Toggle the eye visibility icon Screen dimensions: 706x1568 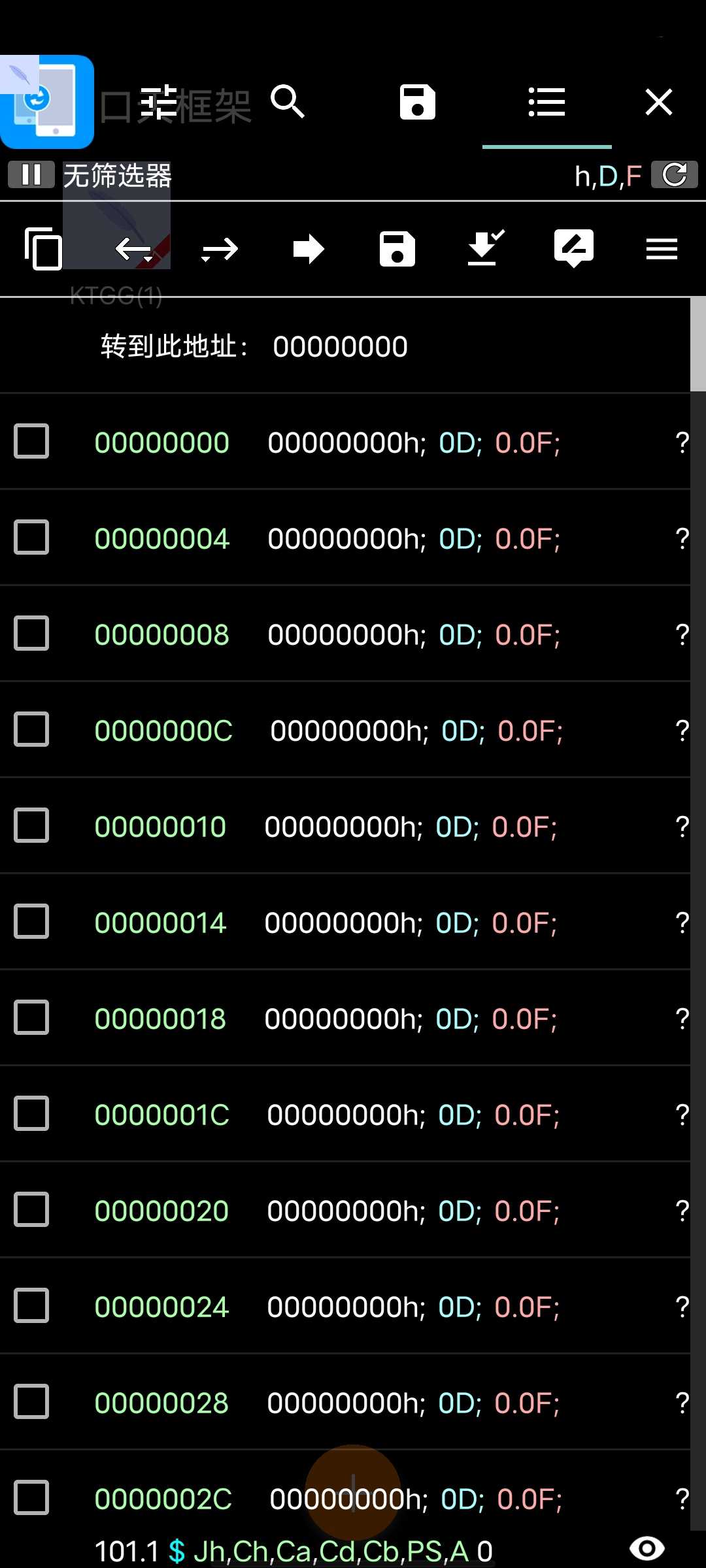647,1548
